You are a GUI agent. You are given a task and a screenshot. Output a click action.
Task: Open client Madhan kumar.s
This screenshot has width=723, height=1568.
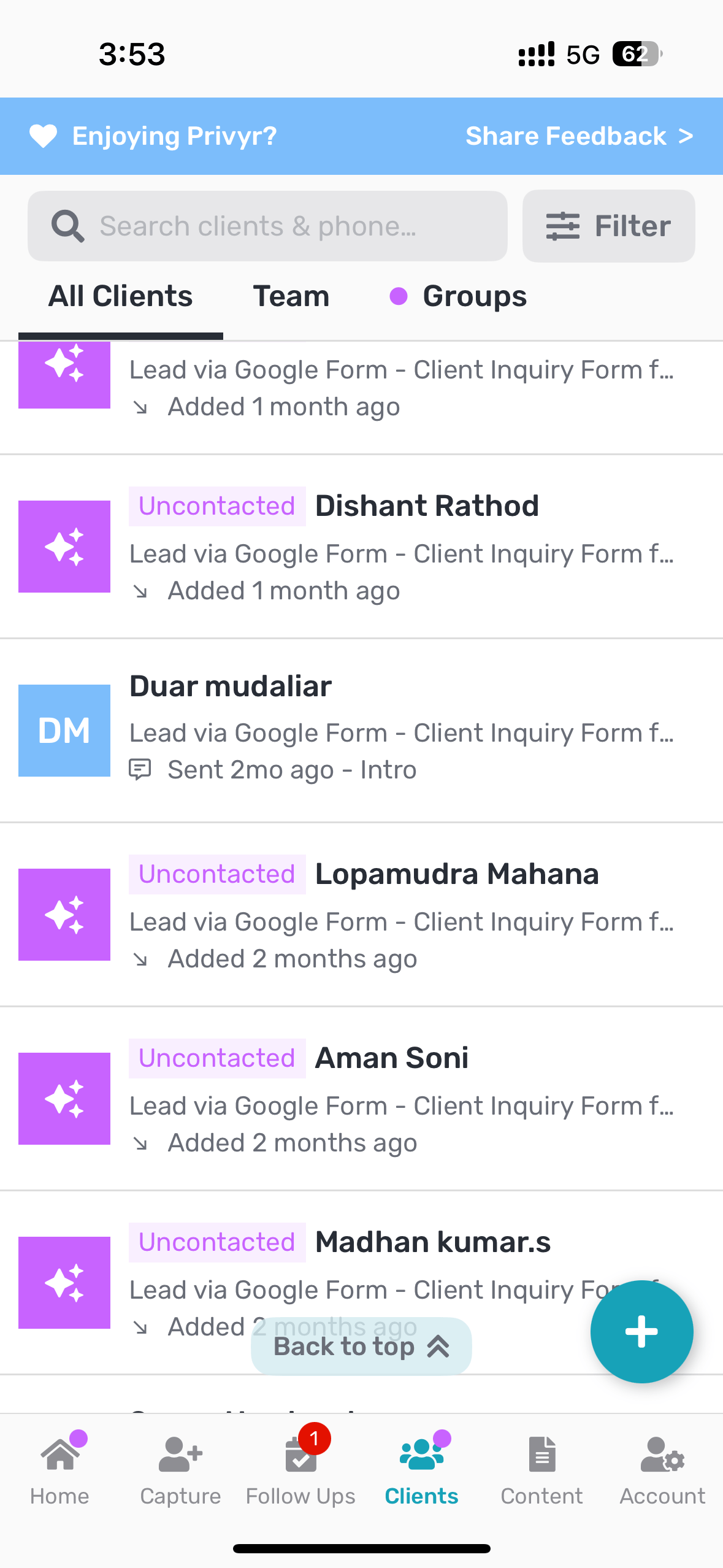click(362, 1283)
